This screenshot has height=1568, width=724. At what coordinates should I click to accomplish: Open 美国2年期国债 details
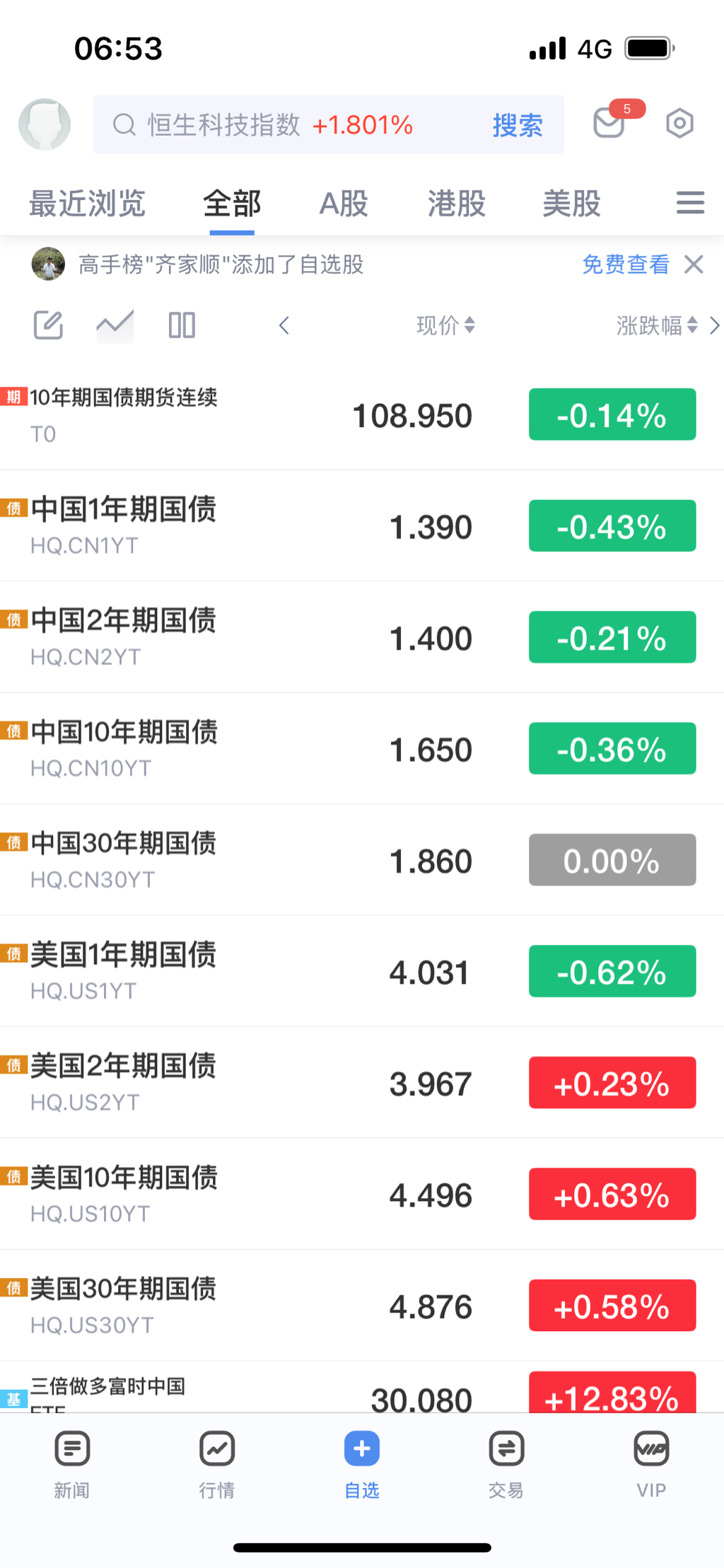124,1081
